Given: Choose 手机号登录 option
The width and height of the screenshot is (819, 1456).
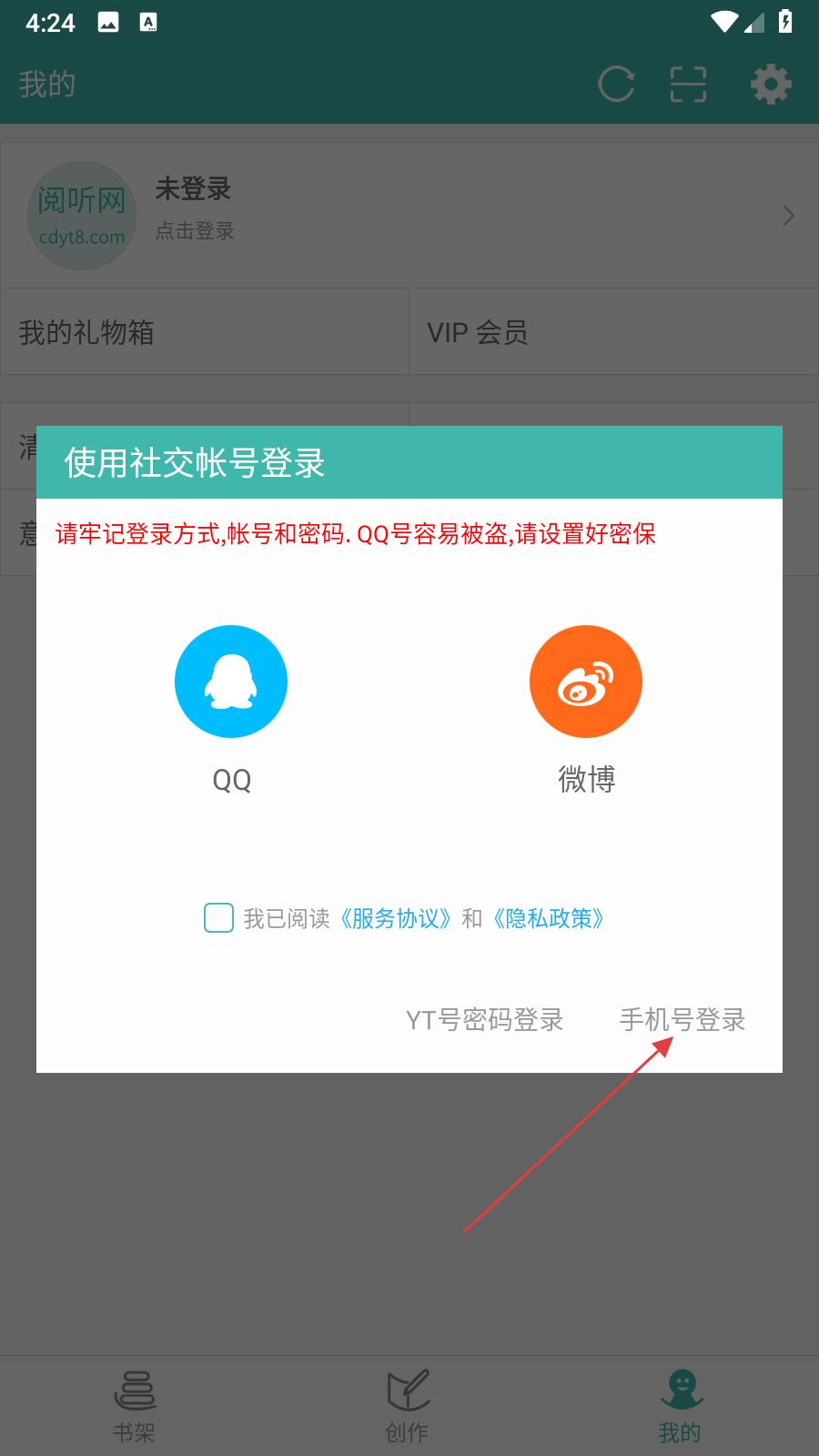Looking at the screenshot, I should [682, 1020].
